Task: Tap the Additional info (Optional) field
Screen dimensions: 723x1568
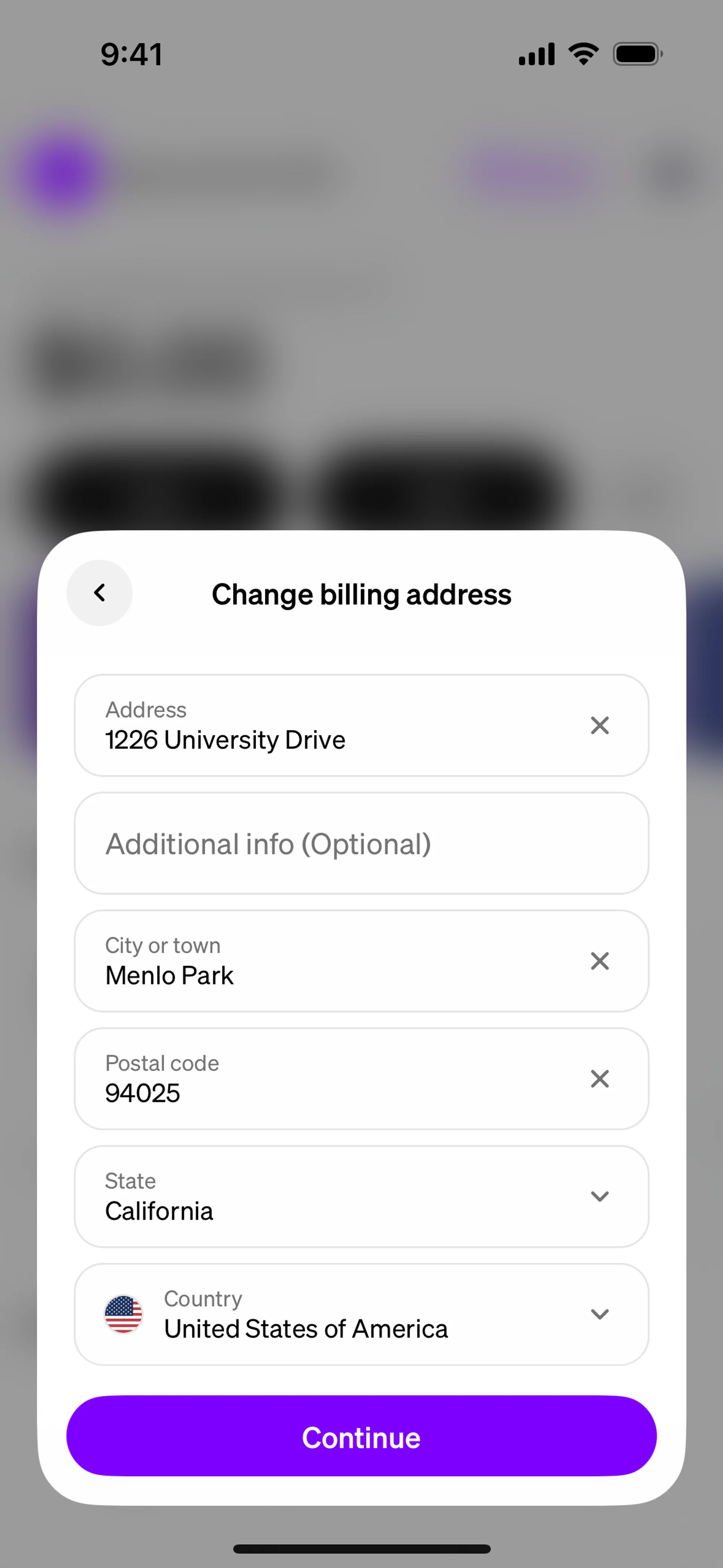Action: point(361,844)
